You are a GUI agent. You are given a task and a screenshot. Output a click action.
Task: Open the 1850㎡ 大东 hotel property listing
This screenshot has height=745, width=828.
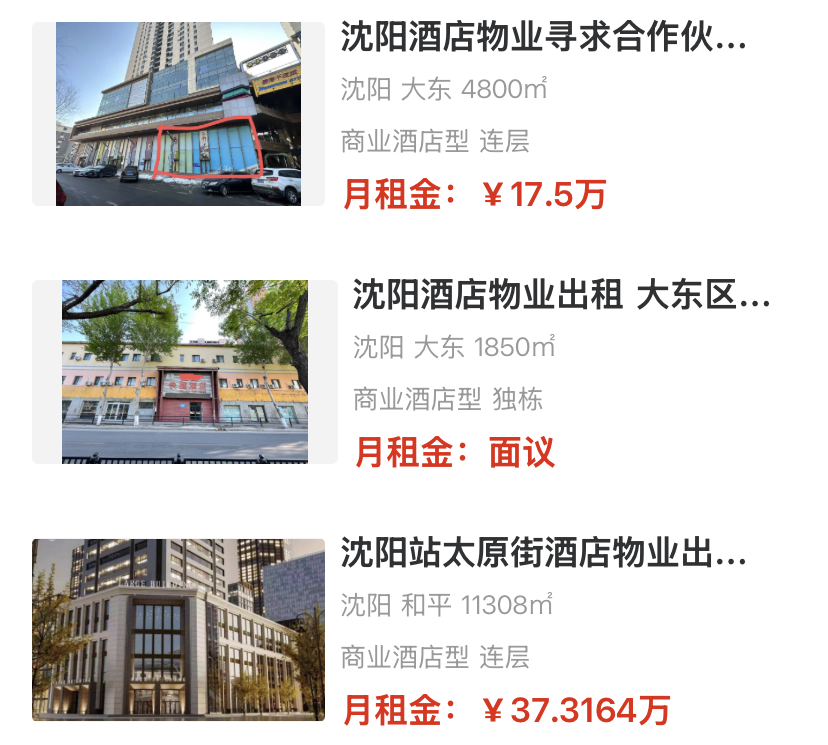pyautogui.click(x=561, y=297)
